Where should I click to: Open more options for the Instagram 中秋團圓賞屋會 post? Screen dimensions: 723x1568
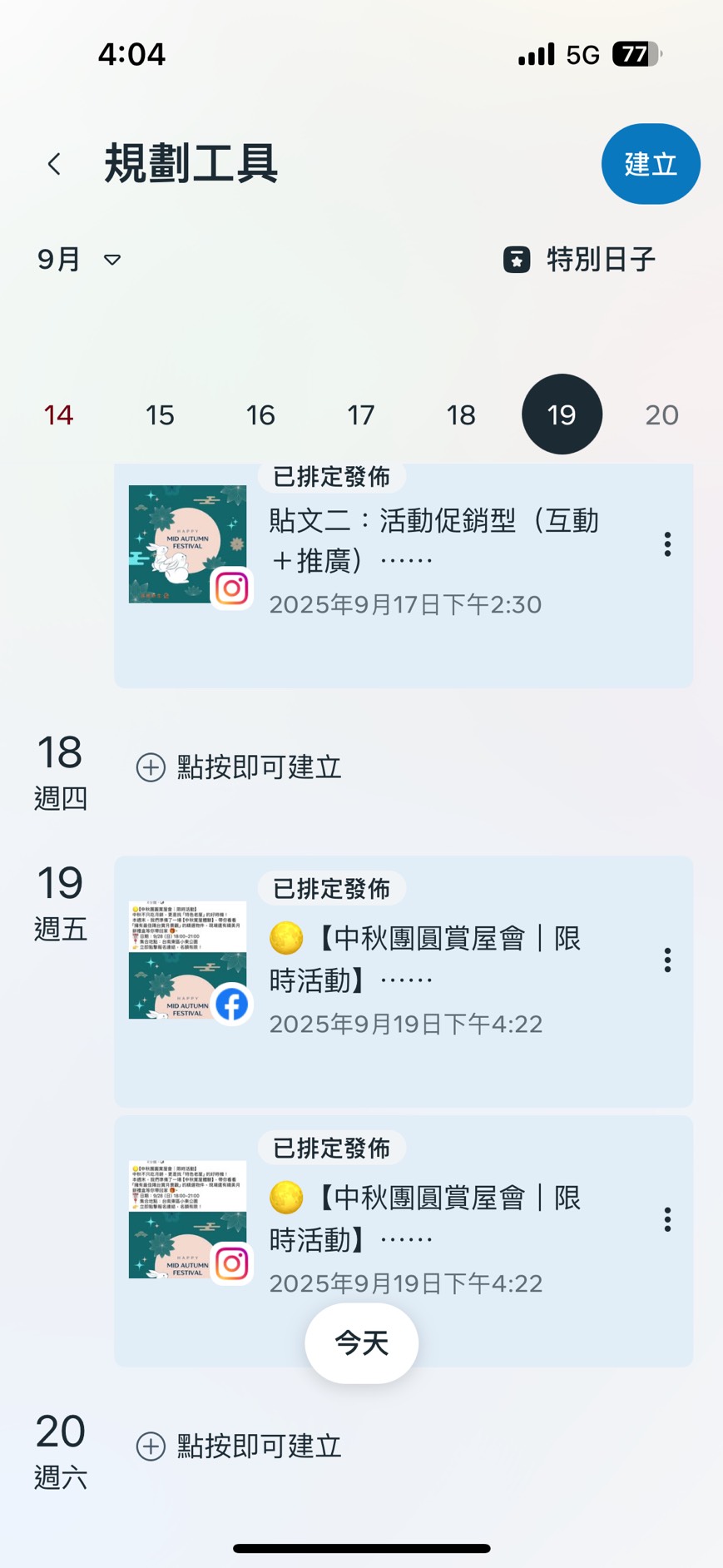point(667,1220)
